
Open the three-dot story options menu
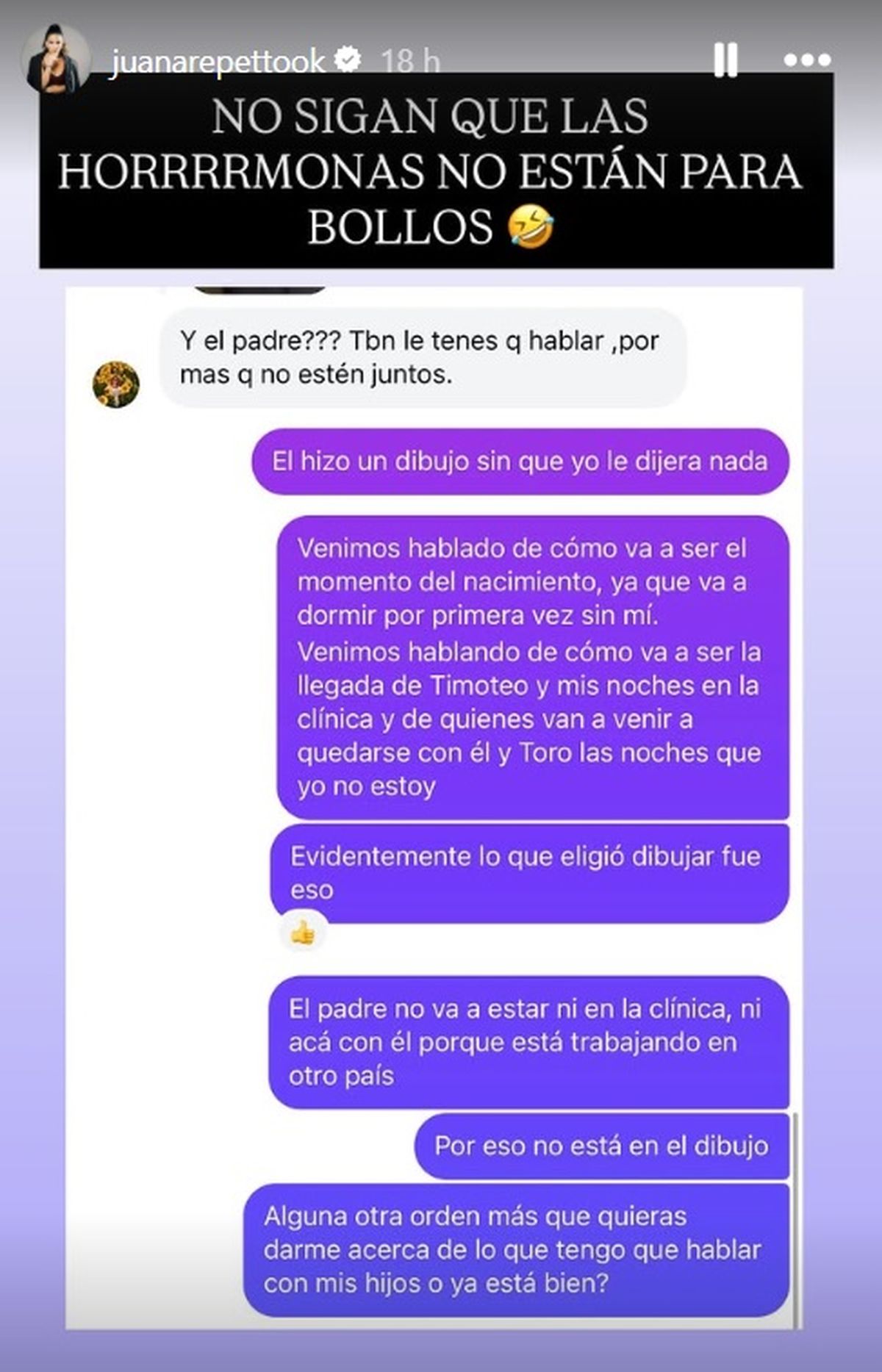[807, 60]
